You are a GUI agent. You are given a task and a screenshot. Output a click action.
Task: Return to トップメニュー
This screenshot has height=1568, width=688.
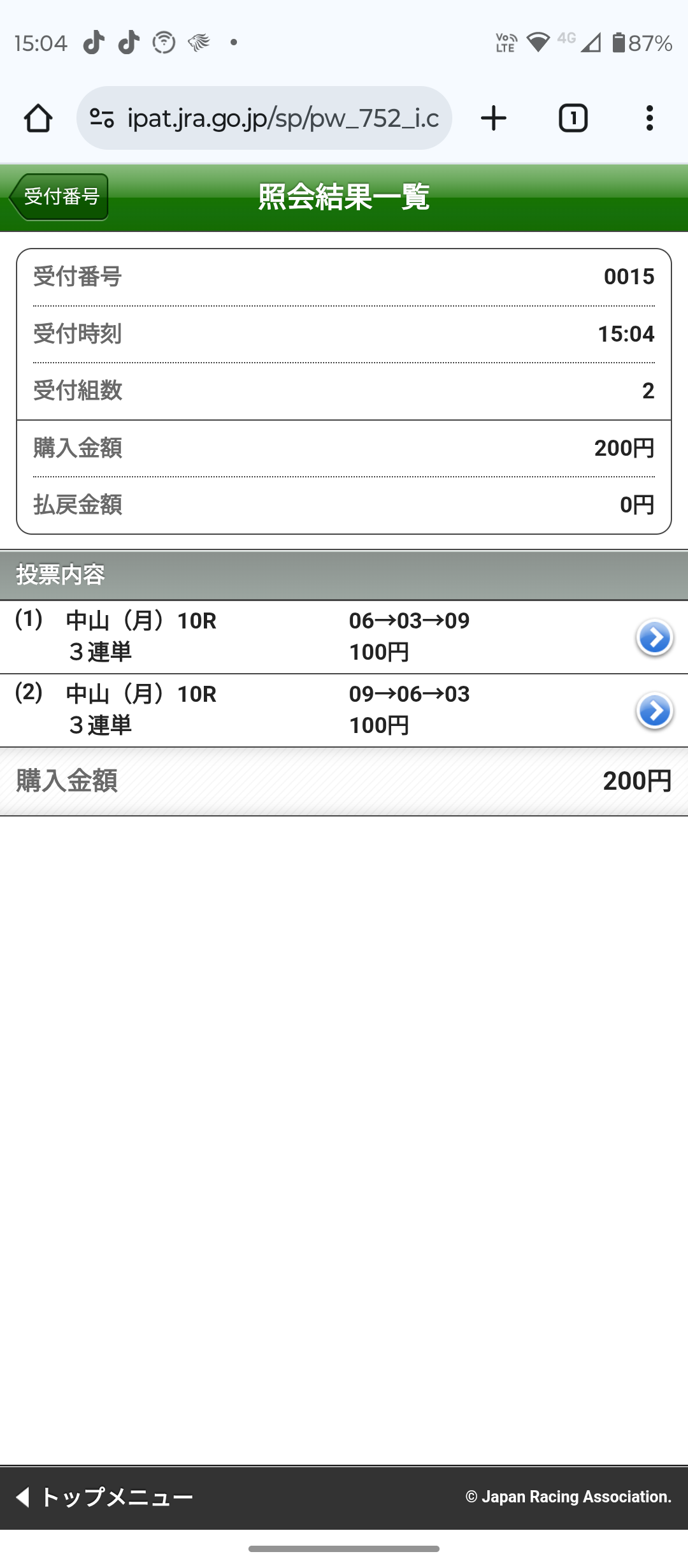pyautogui.click(x=104, y=1497)
